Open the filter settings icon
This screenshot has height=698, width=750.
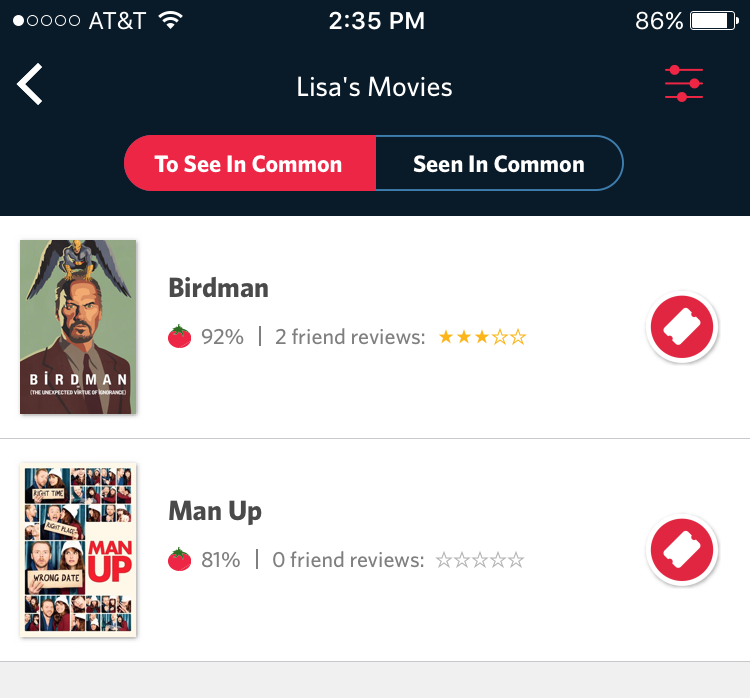[x=684, y=85]
